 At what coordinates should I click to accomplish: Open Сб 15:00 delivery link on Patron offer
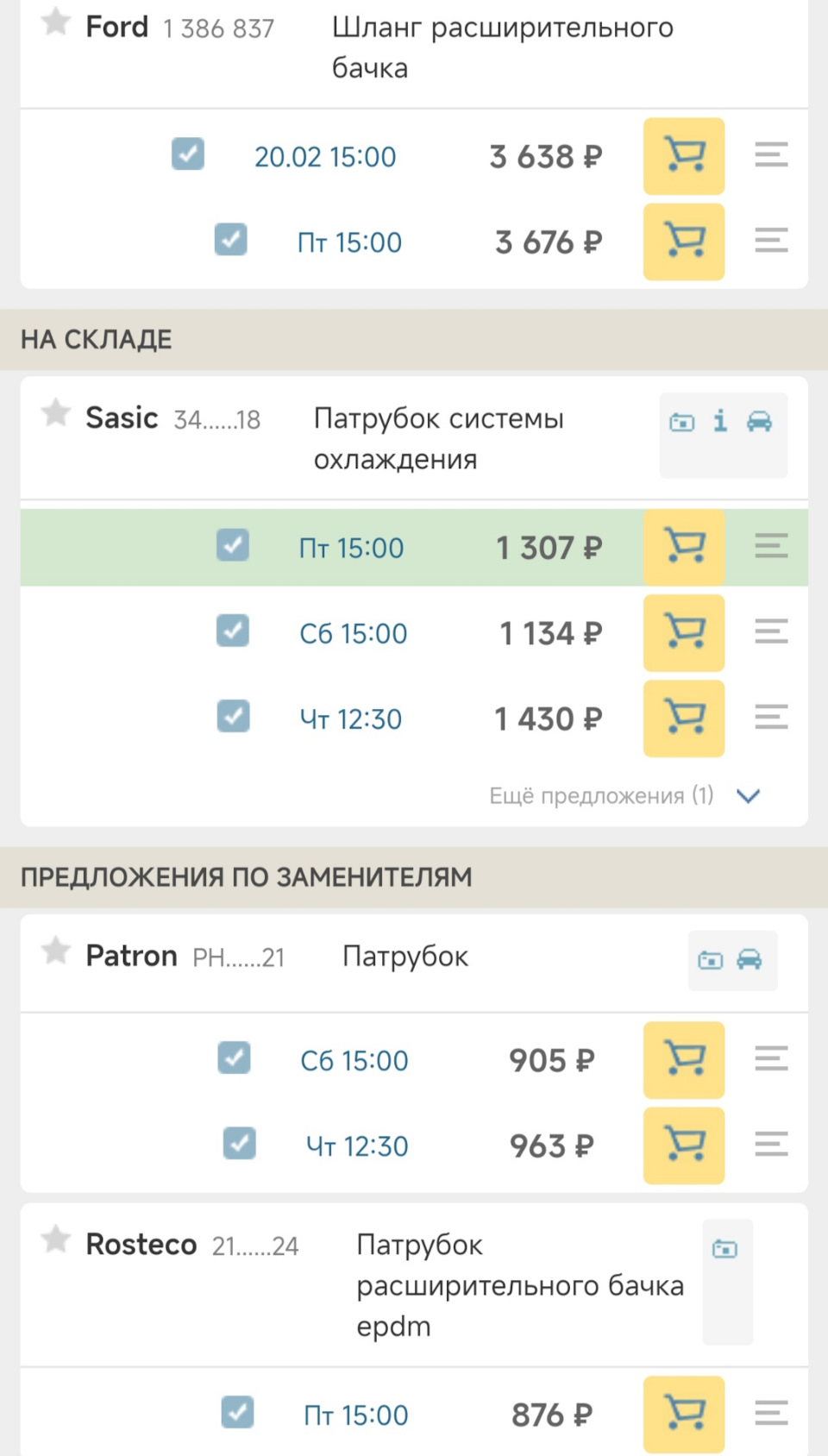pos(354,1061)
